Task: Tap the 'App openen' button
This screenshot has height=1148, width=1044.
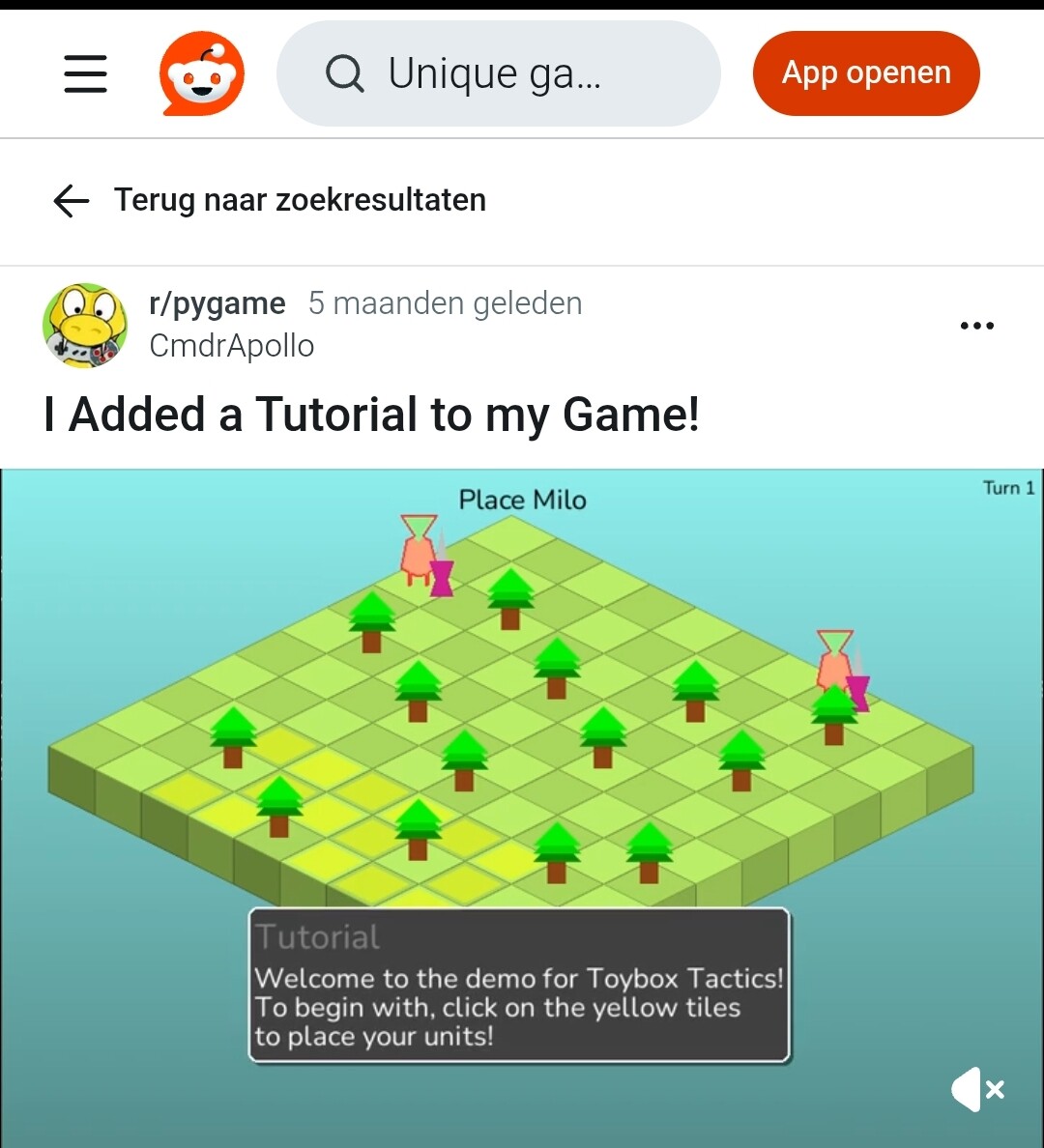Action: pos(865,73)
